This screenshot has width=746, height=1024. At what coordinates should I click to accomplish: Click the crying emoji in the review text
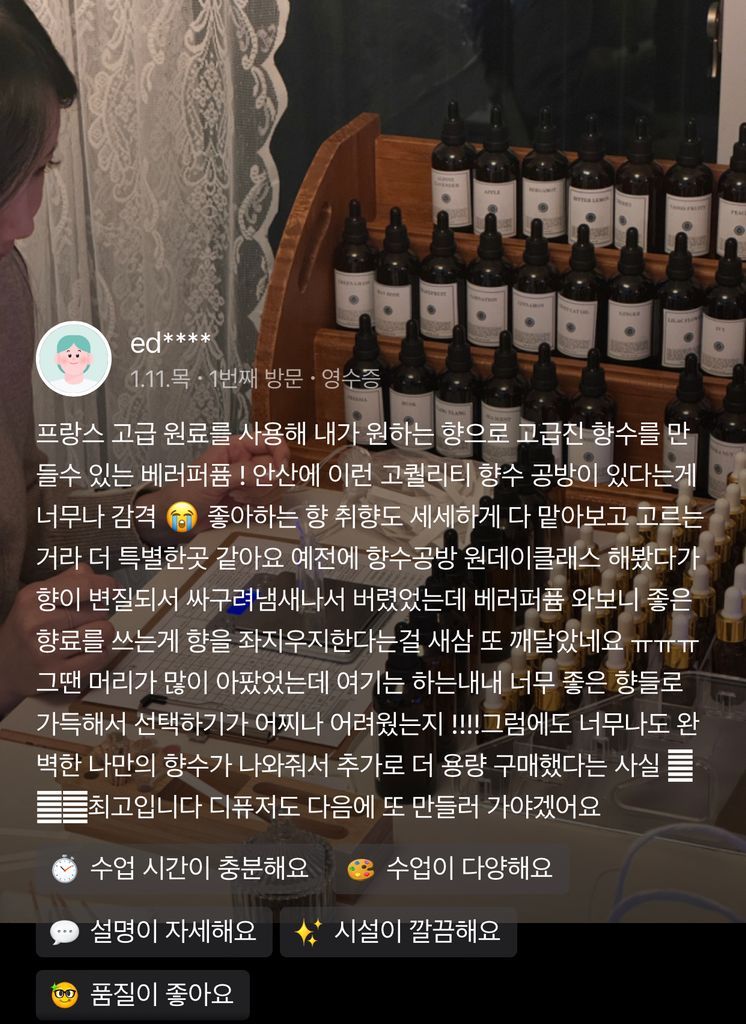[x=179, y=510]
